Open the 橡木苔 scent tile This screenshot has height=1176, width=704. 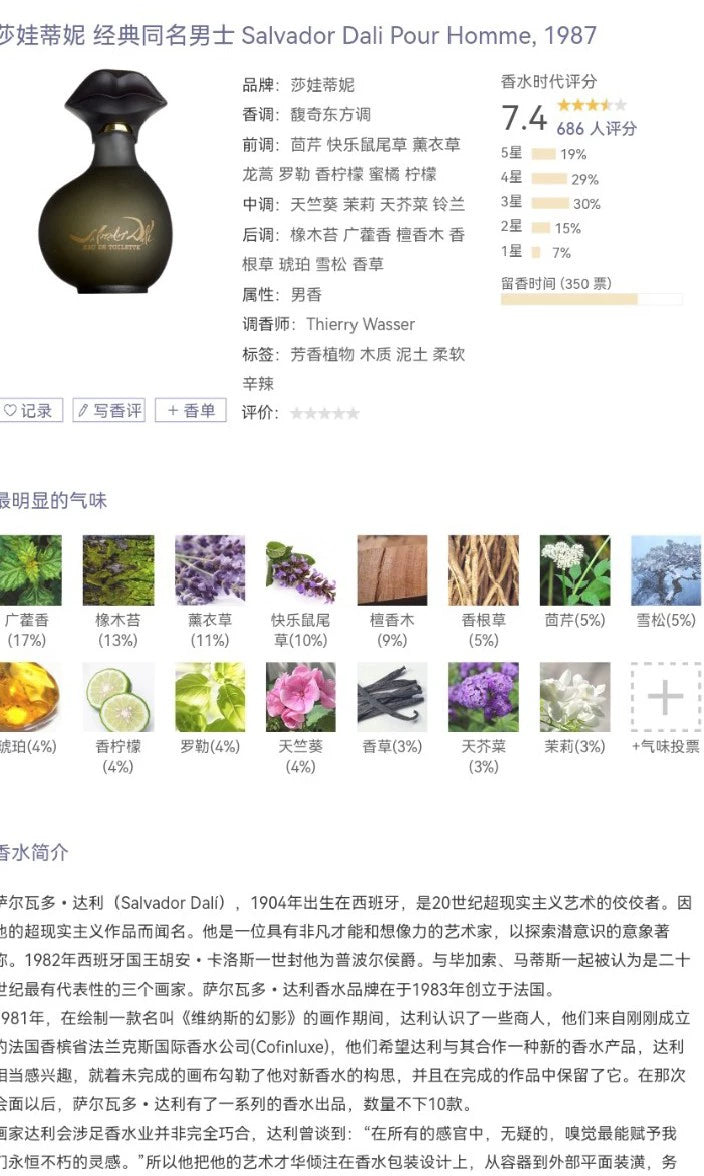pyautogui.click(x=118, y=591)
